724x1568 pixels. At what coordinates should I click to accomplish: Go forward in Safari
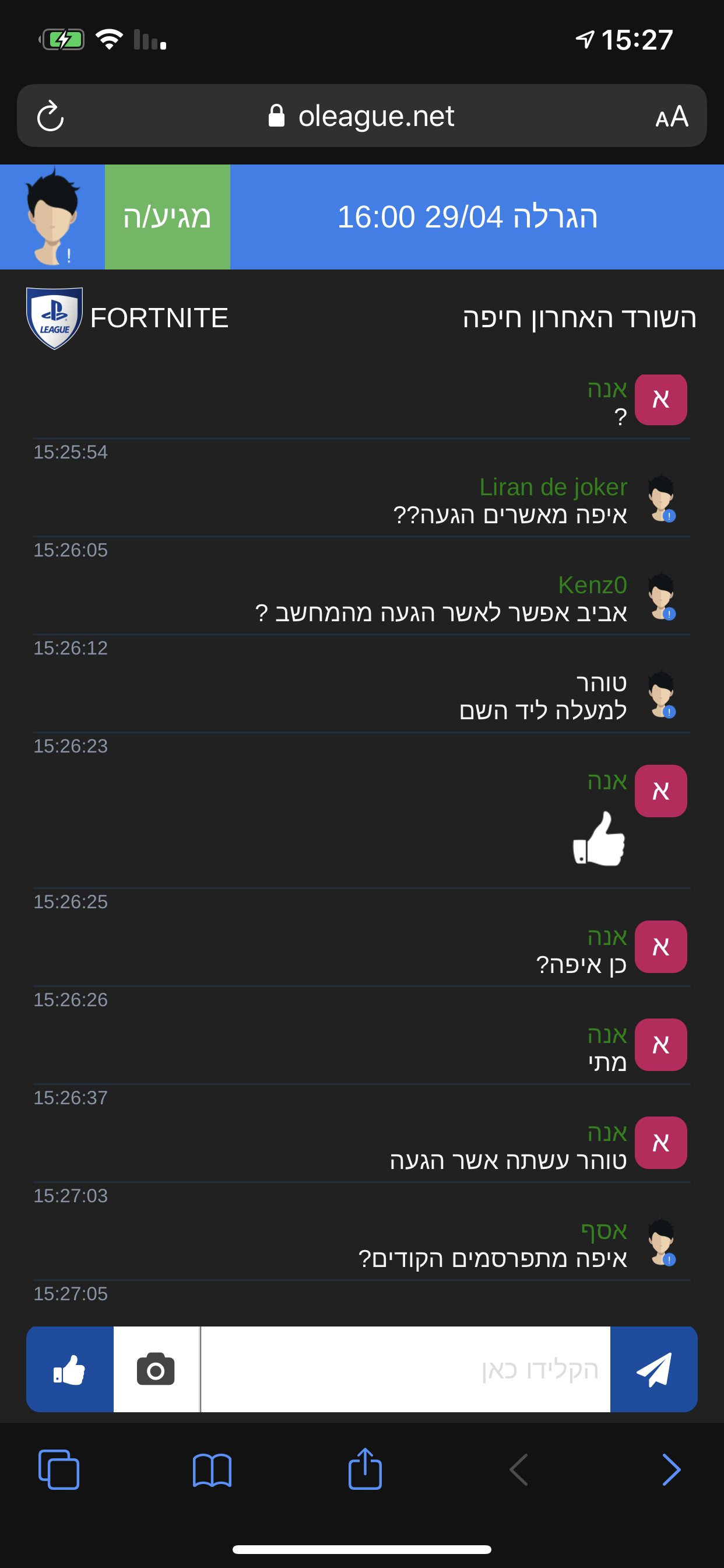click(x=671, y=1469)
